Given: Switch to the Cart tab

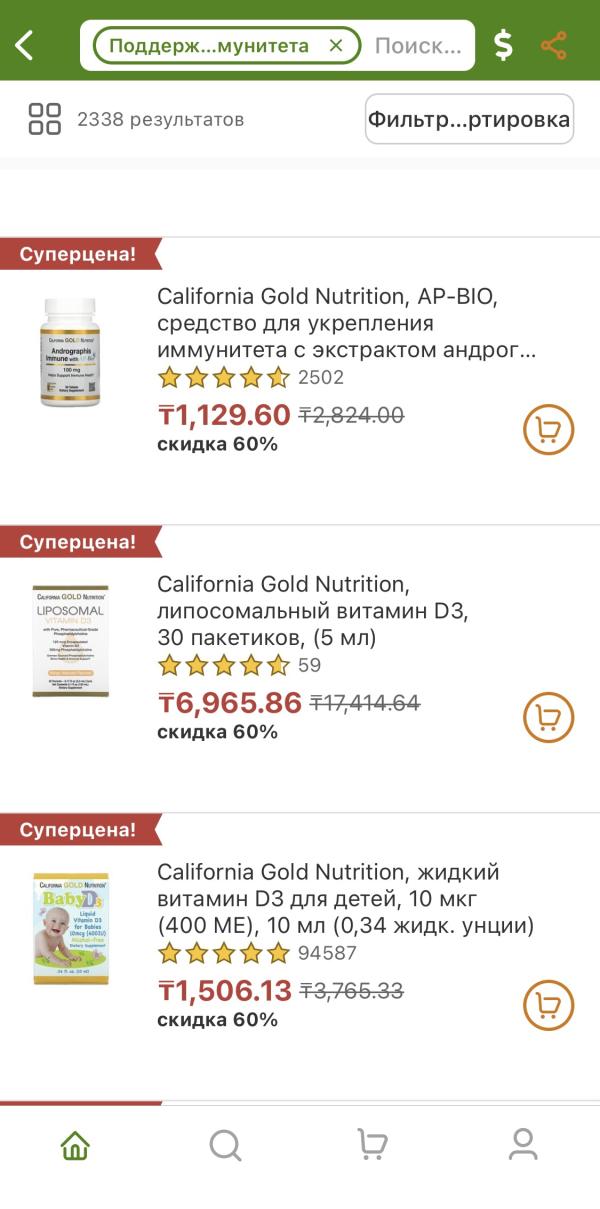Looking at the screenshot, I should coord(372,1145).
